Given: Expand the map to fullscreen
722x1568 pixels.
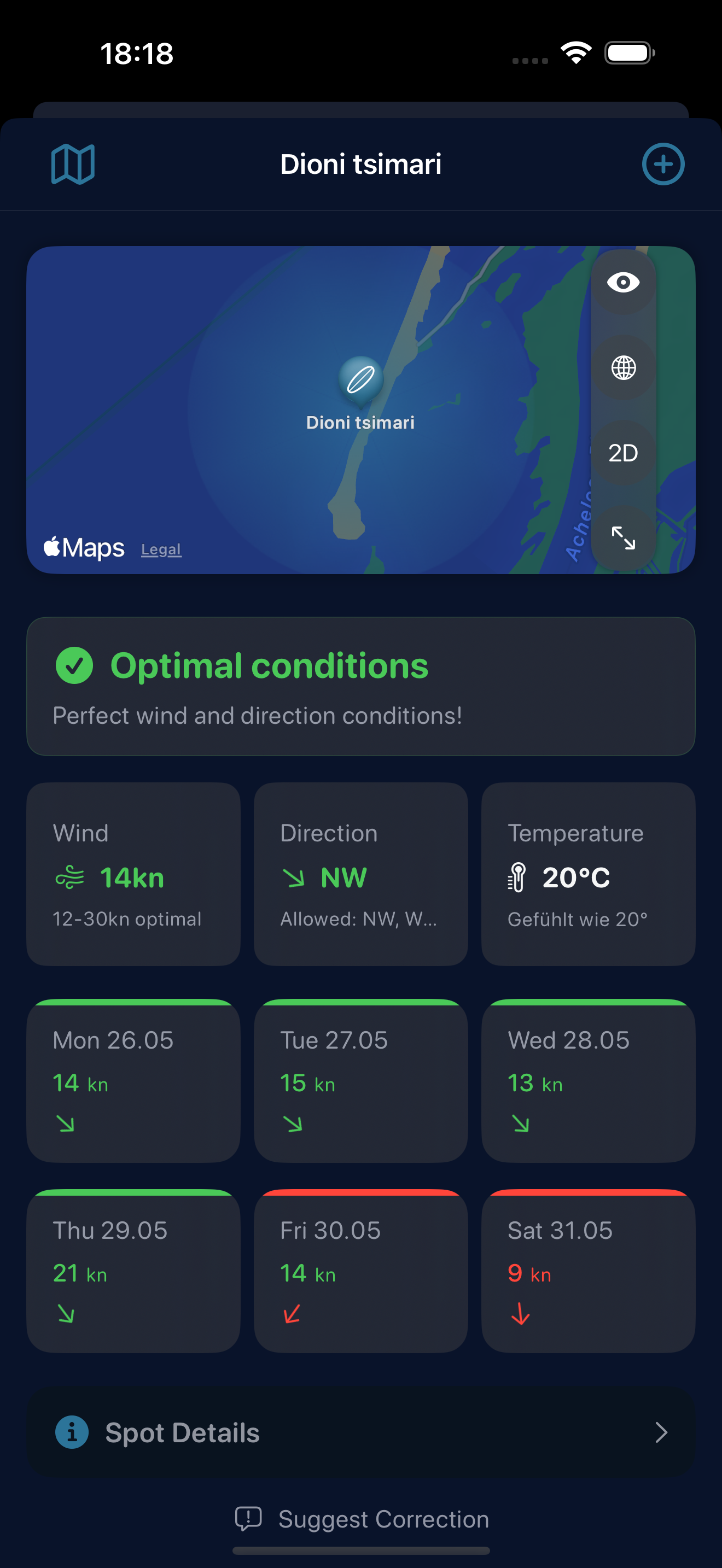Looking at the screenshot, I should pos(623,538).
